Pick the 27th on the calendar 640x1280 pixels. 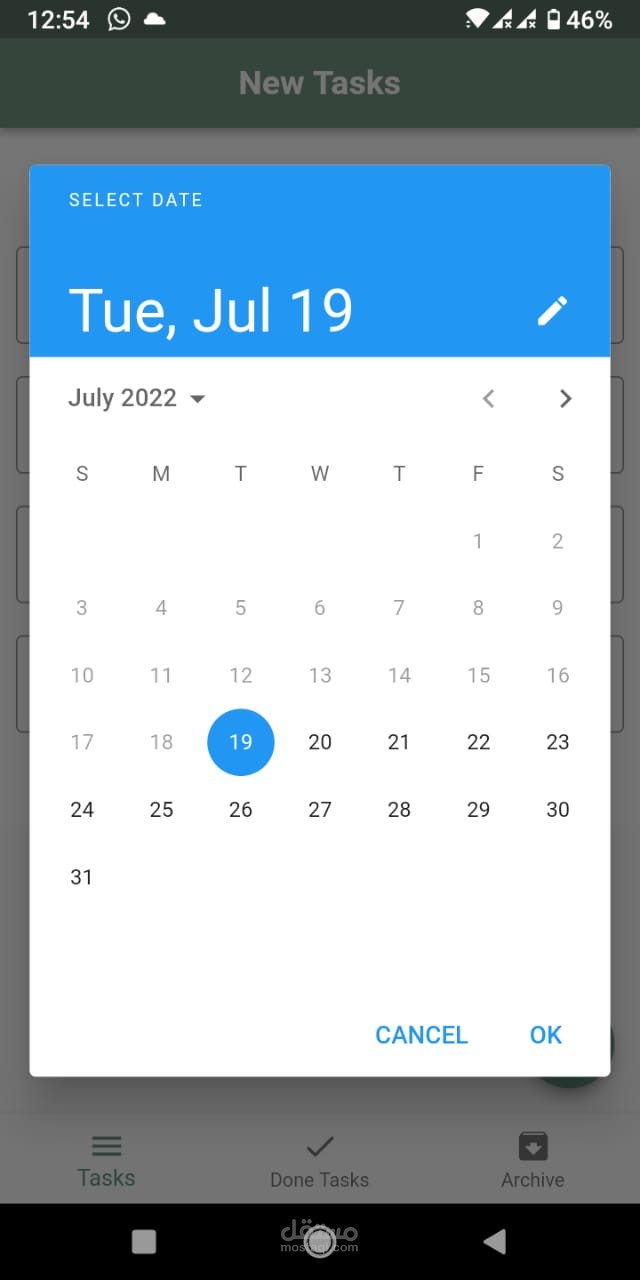coord(320,809)
